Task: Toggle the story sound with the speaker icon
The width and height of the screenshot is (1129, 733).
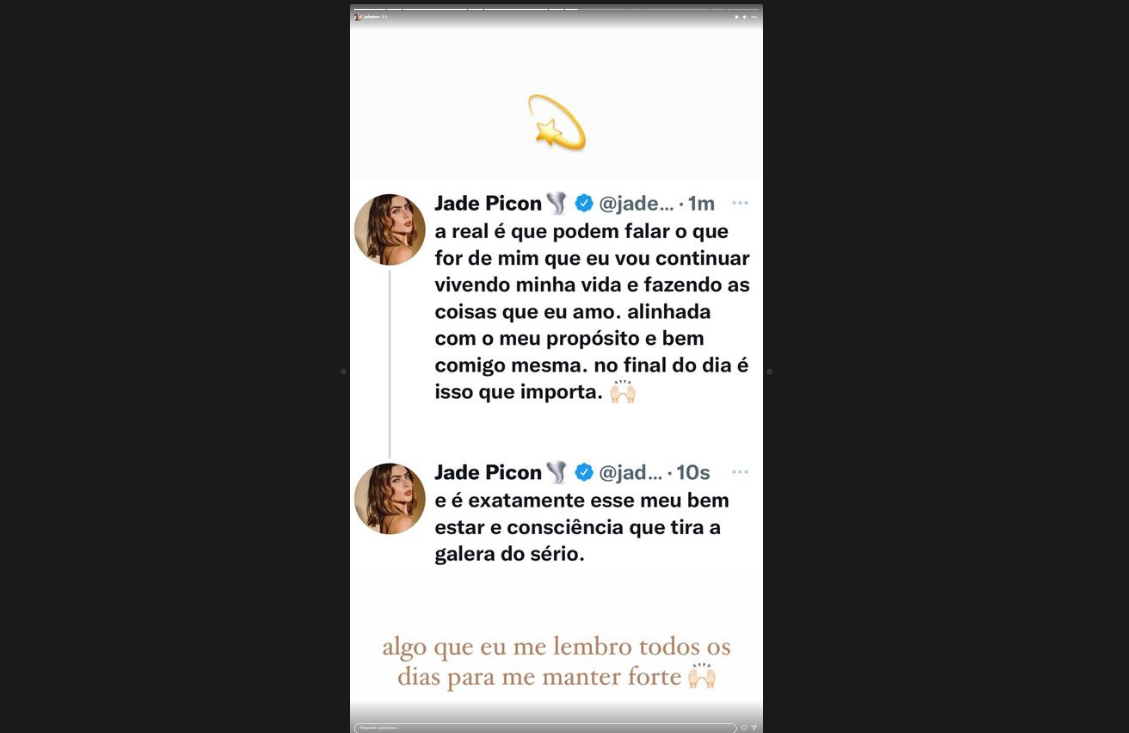Action: click(745, 17)
